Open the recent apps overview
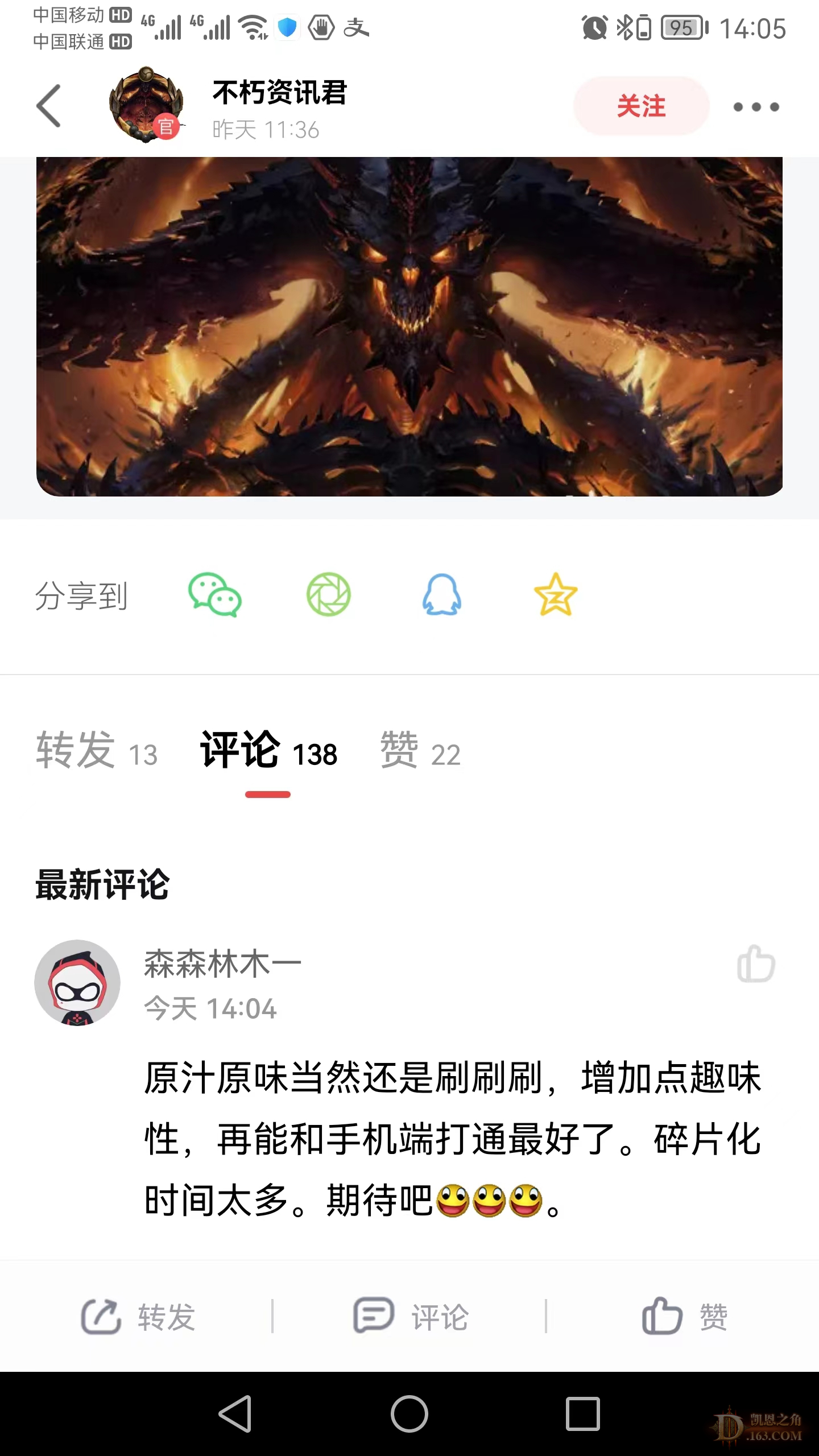Image resolution: width=819 pixels, height=1456 pixels. 583,1414
